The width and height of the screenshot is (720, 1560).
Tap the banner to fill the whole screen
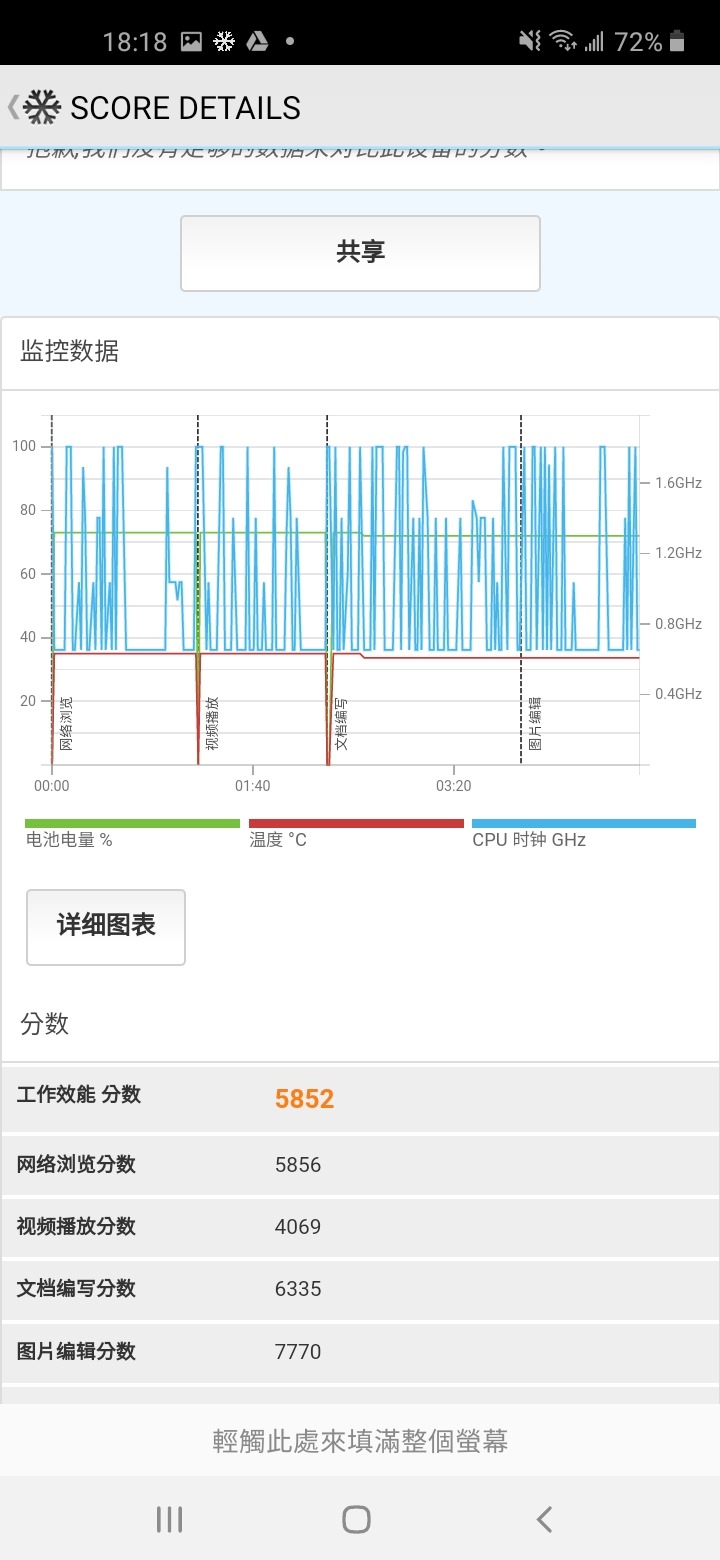pyautogui.click(x=360, y=1440)
